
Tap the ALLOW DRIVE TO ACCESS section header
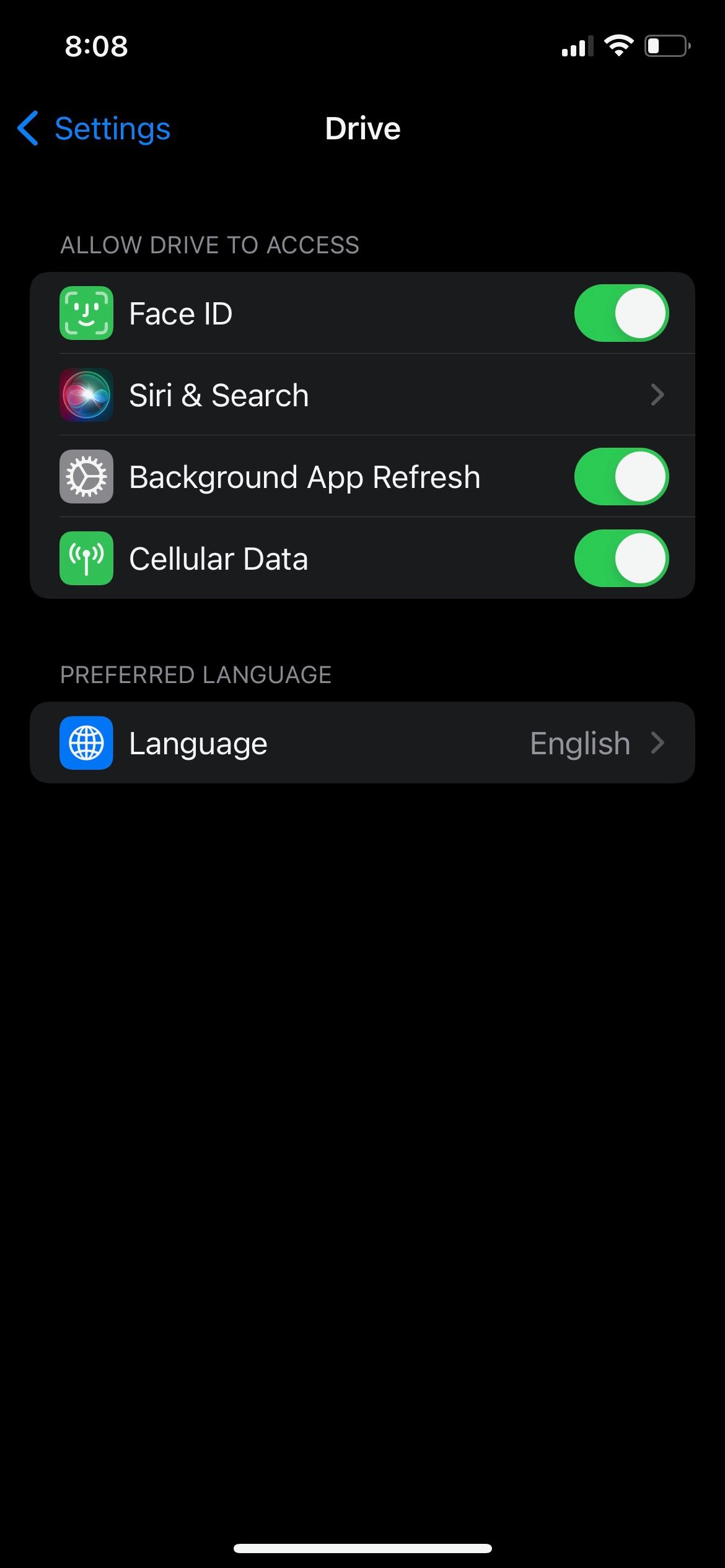click(209, 245)
